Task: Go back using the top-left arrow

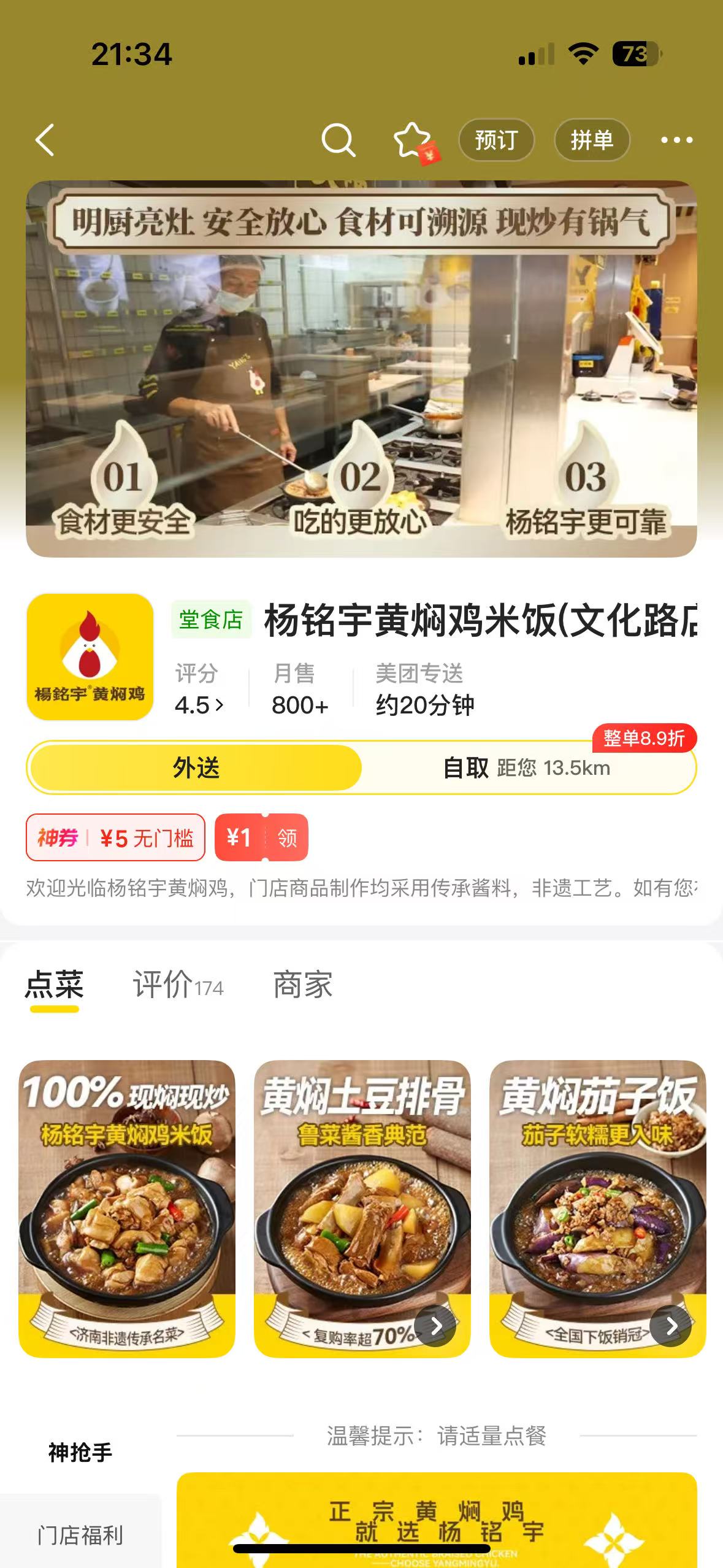Action: (45, 140)
